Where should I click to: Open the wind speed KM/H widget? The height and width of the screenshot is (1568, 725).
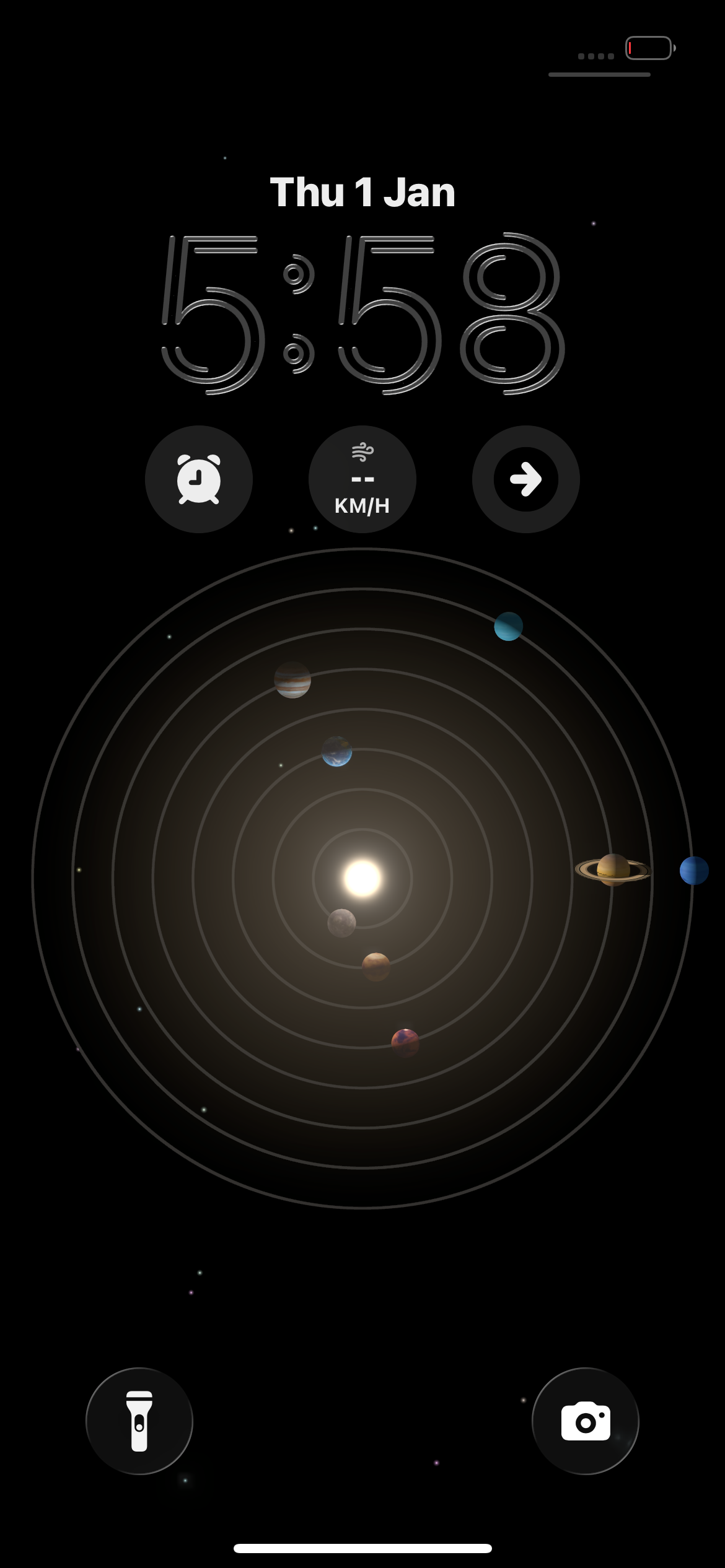click(362, 479)
